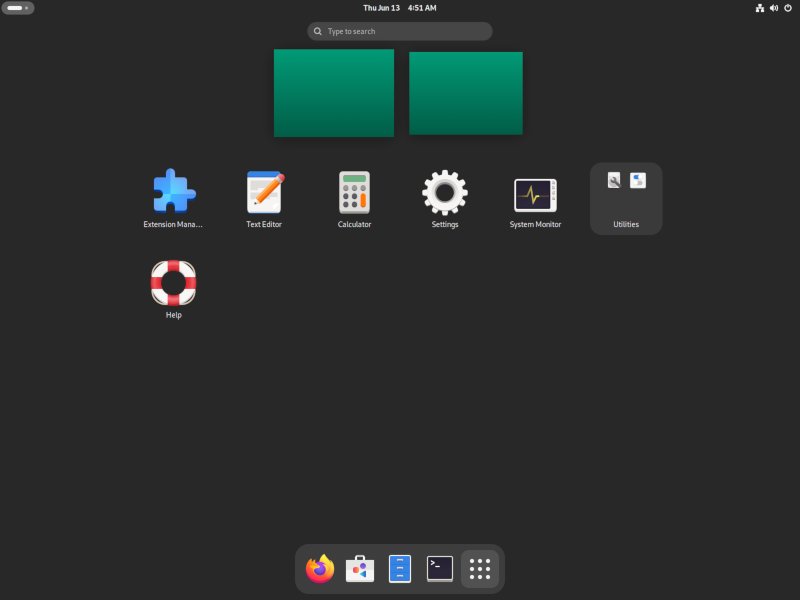Click the Activities pill button

pyautogui.click(x=18, y=7)
